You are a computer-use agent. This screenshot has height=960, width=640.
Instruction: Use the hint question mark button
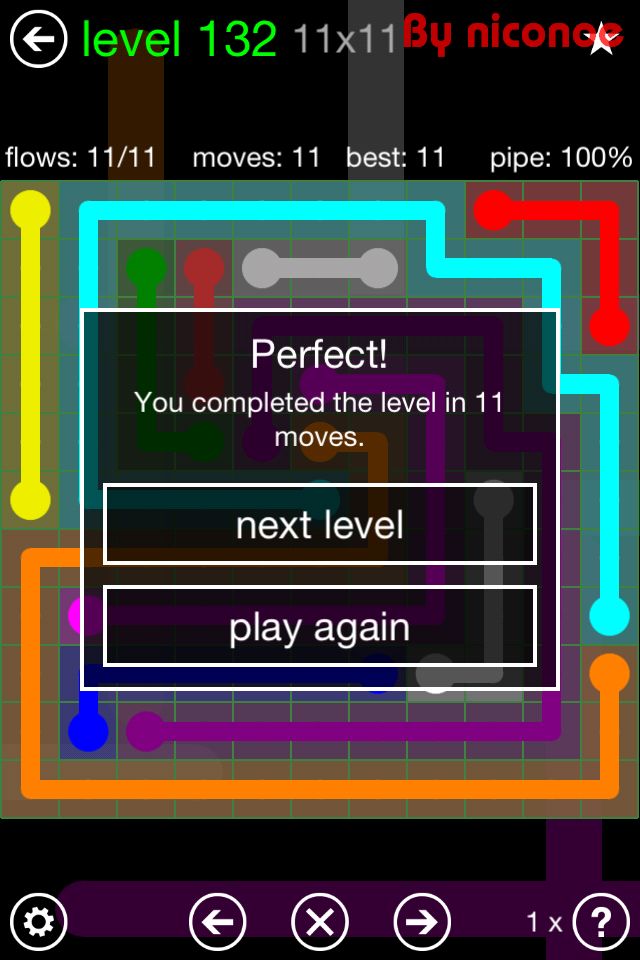coord(601,921)
